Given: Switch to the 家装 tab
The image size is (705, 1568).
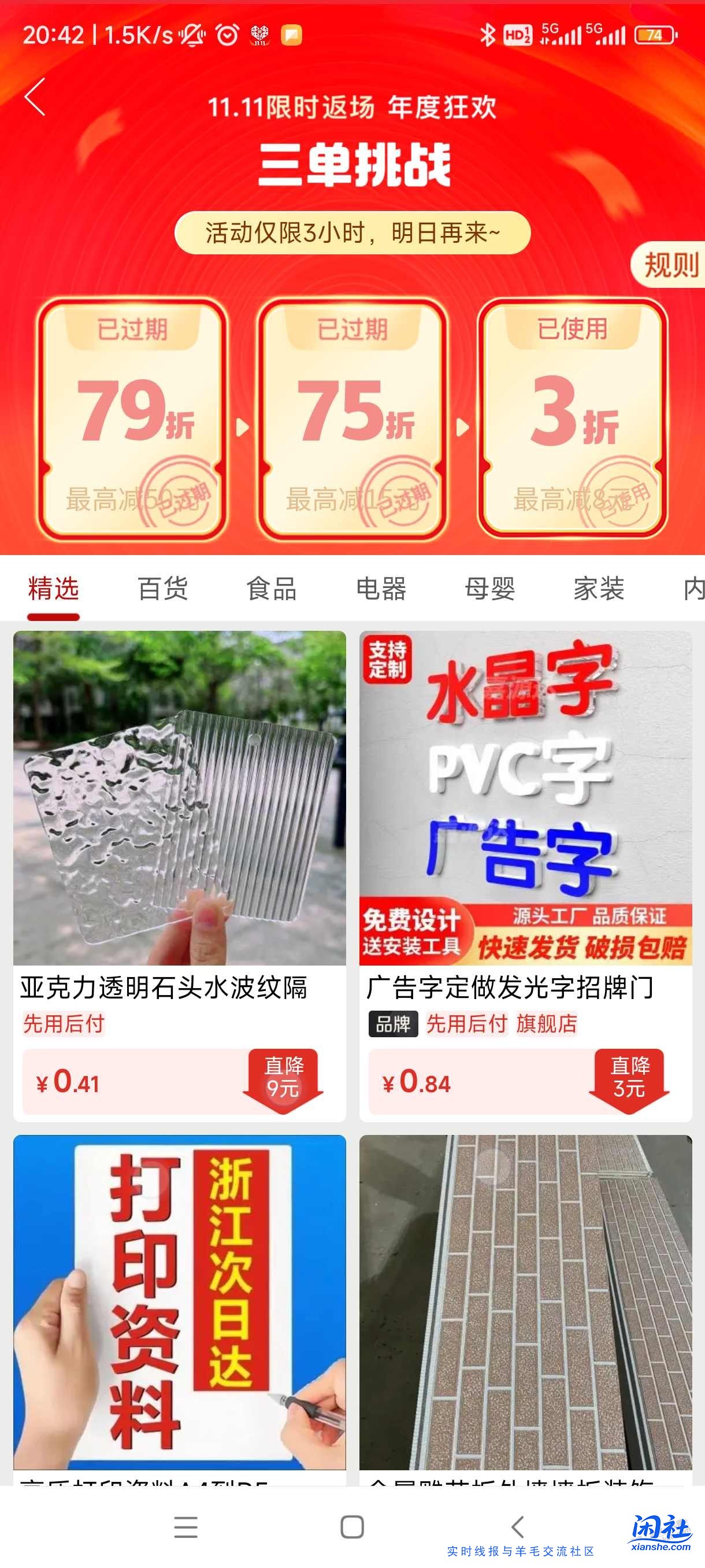Looking at the screenshot, I should (x=599, y=589).
